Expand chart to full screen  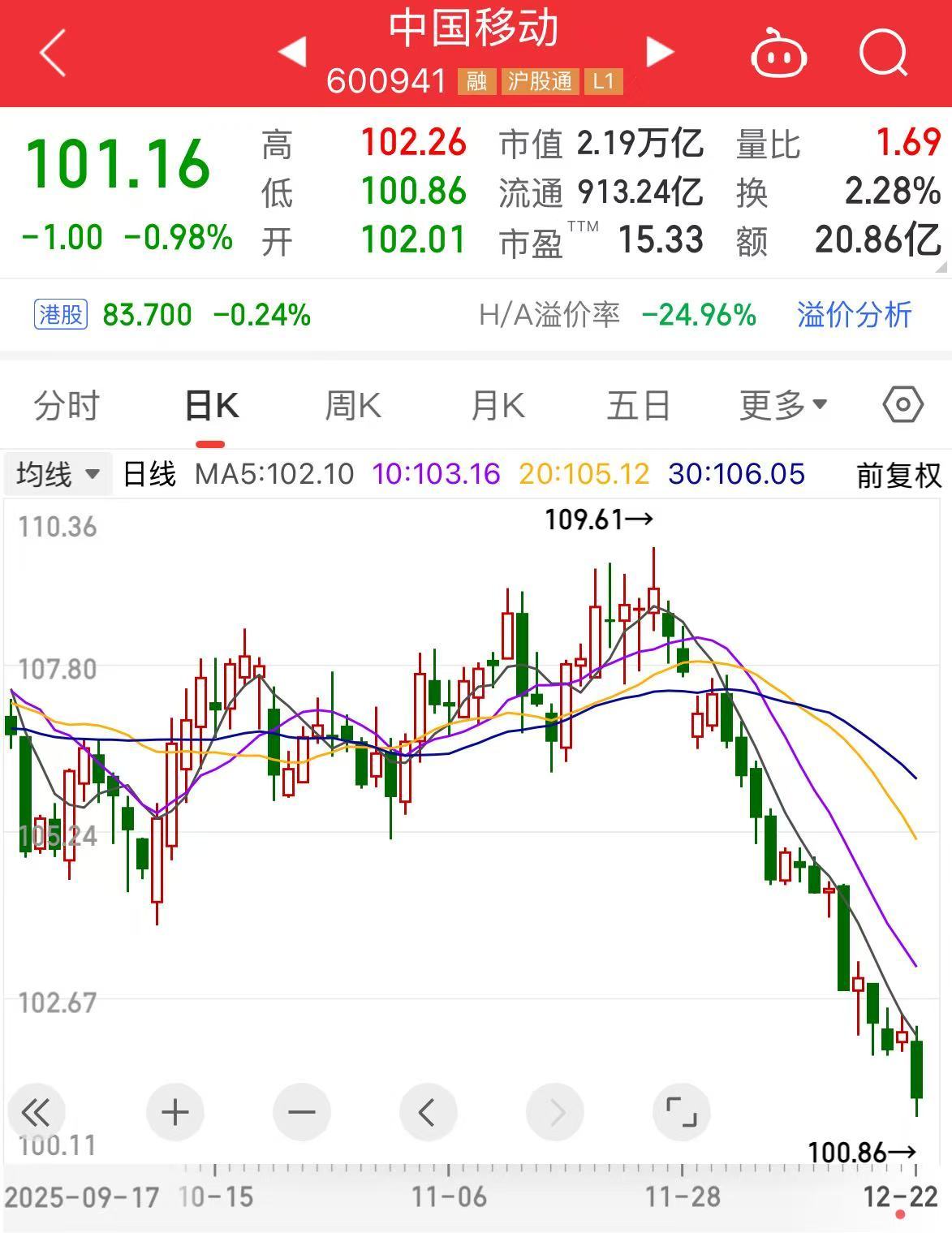(682, 1112)
